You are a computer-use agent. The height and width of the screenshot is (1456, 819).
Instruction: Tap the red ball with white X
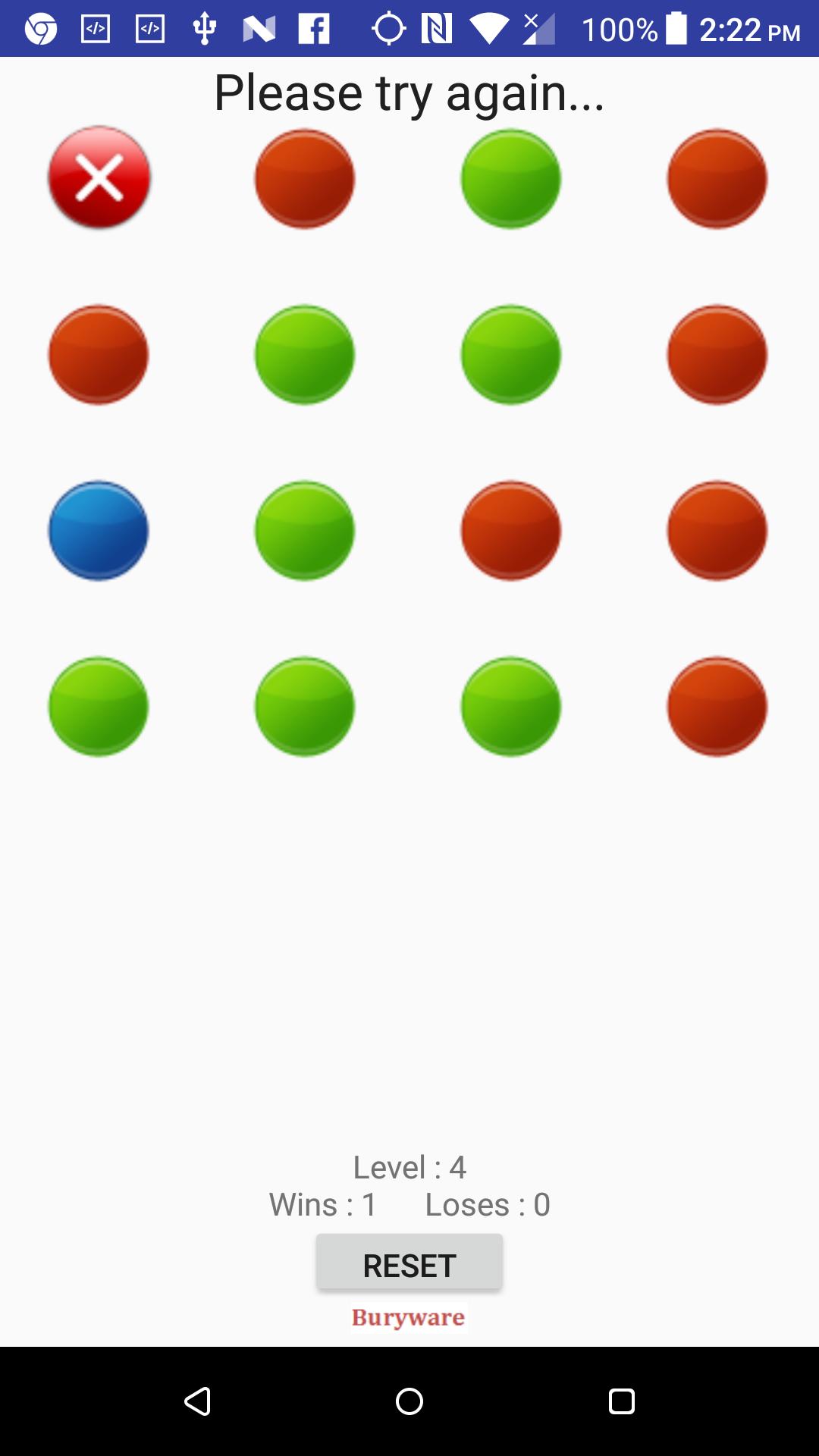pos(99,178)
